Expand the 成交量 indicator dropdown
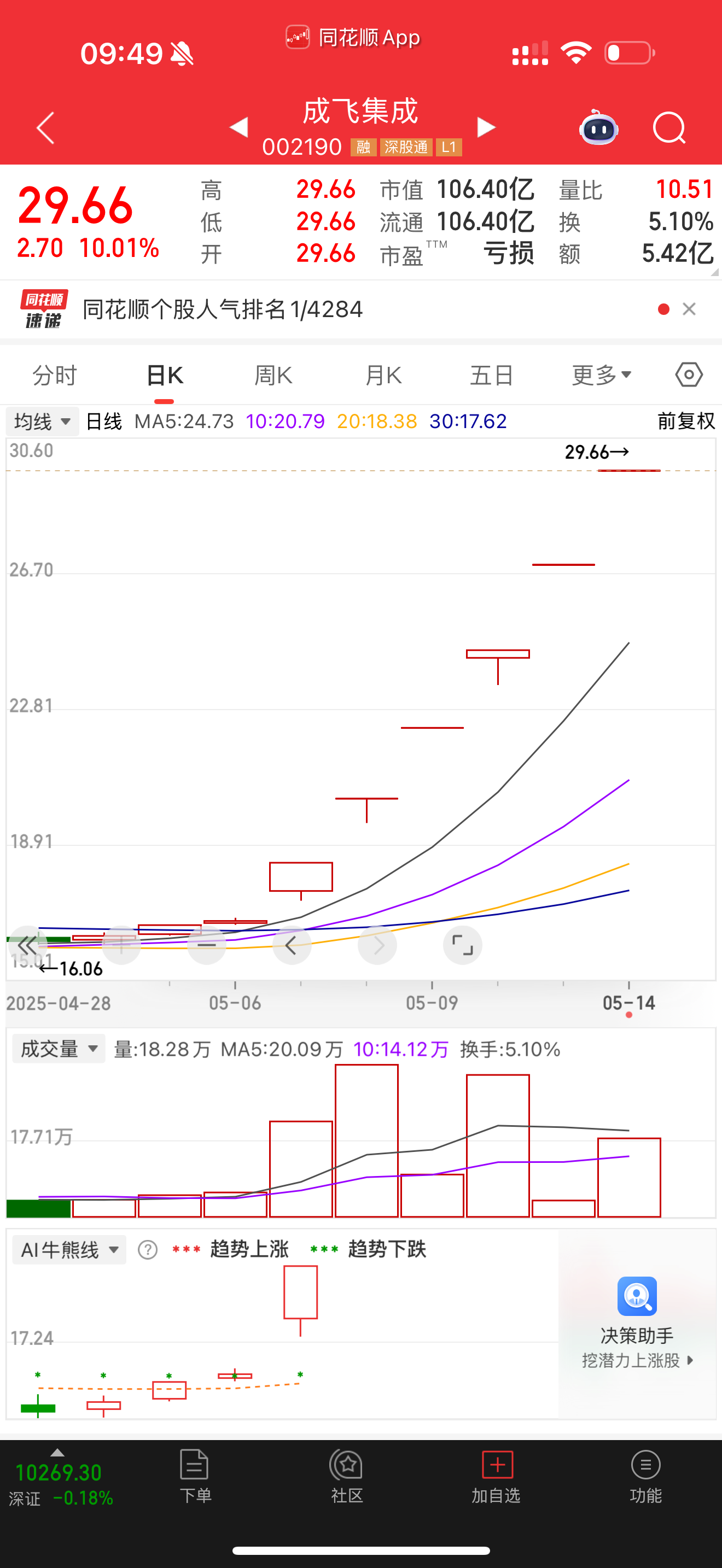Screen dimensions: 722x1568 pyautogui.click(x=59, y=1049)
